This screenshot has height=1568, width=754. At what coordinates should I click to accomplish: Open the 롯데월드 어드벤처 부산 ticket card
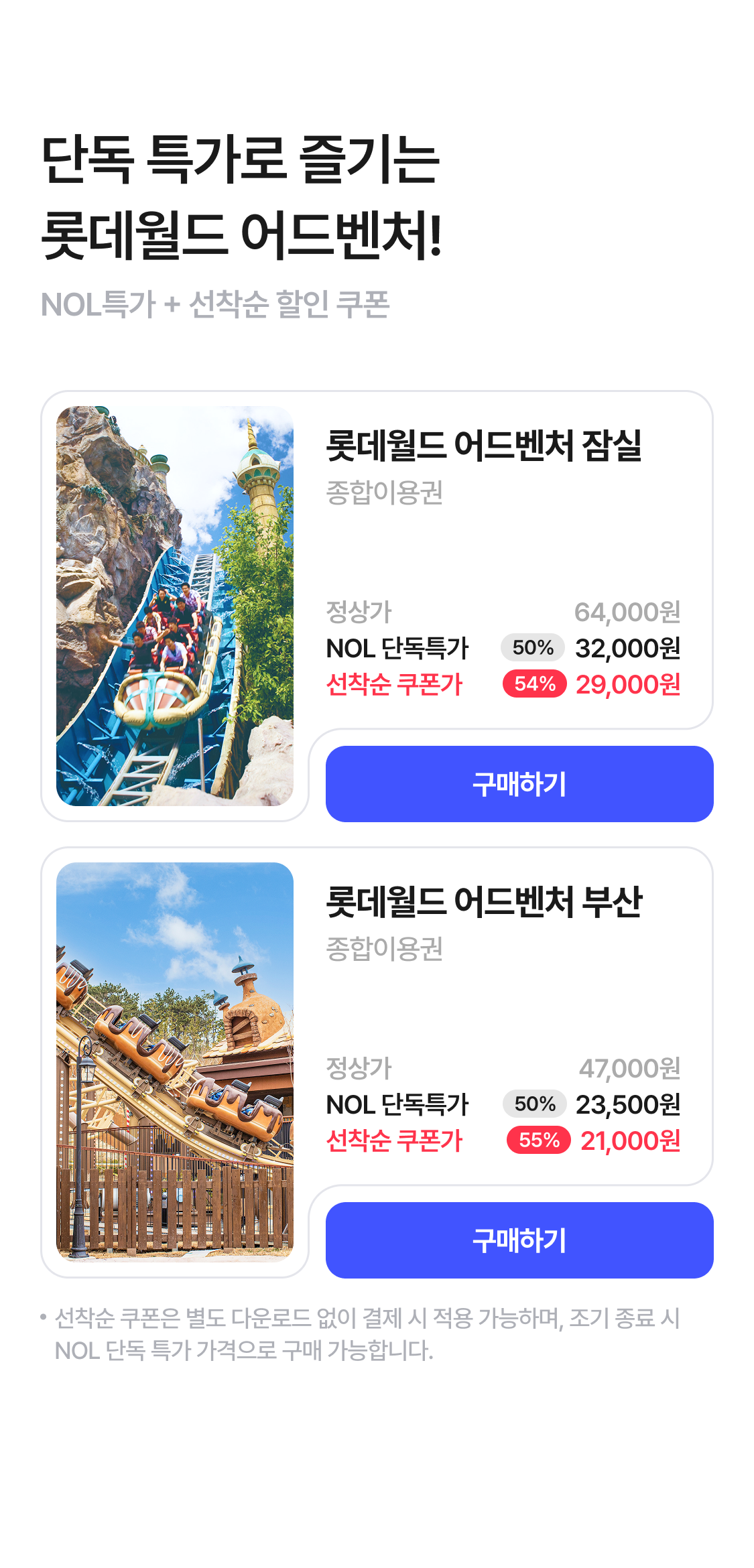pos(483,901)
